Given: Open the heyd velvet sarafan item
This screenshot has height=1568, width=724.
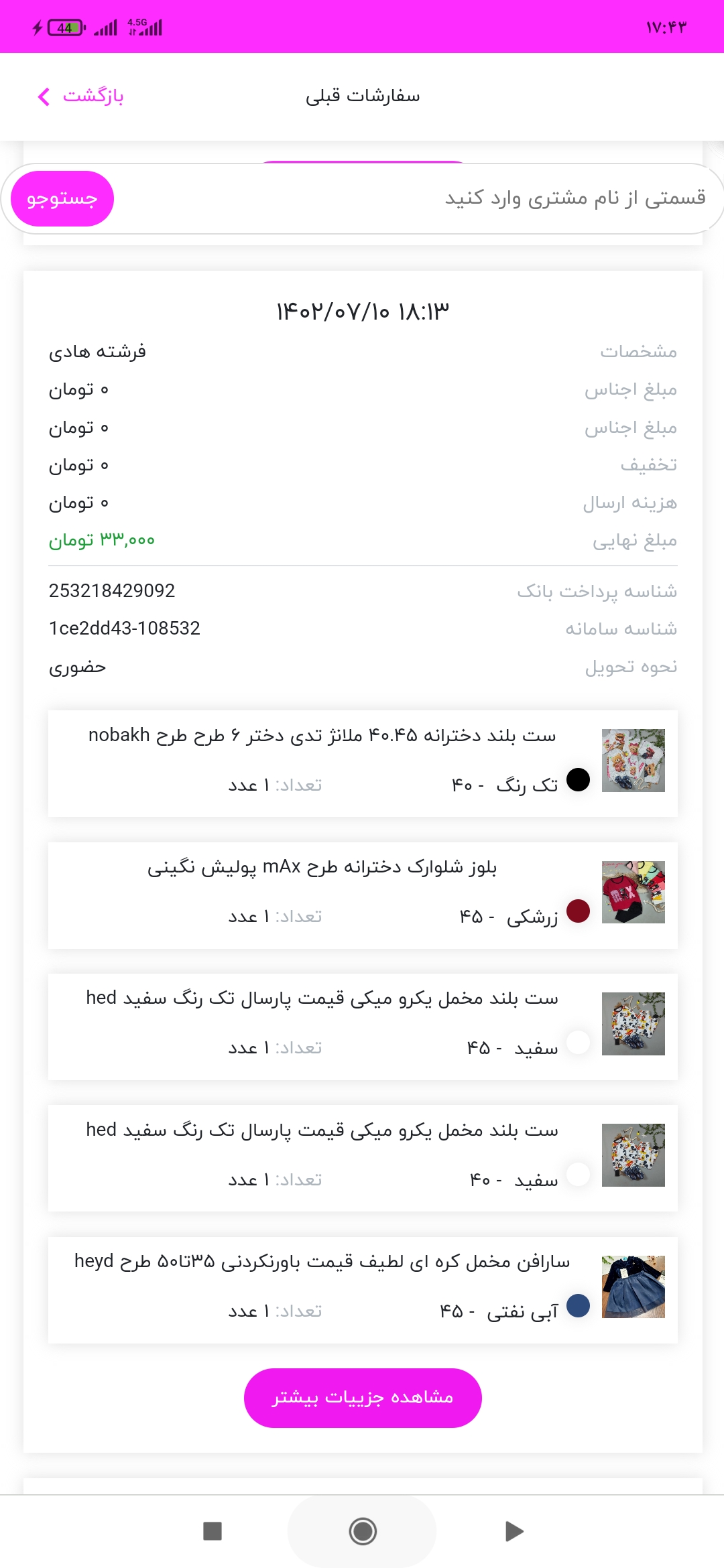Looking at the screenshot, I should click(363, 1290).
